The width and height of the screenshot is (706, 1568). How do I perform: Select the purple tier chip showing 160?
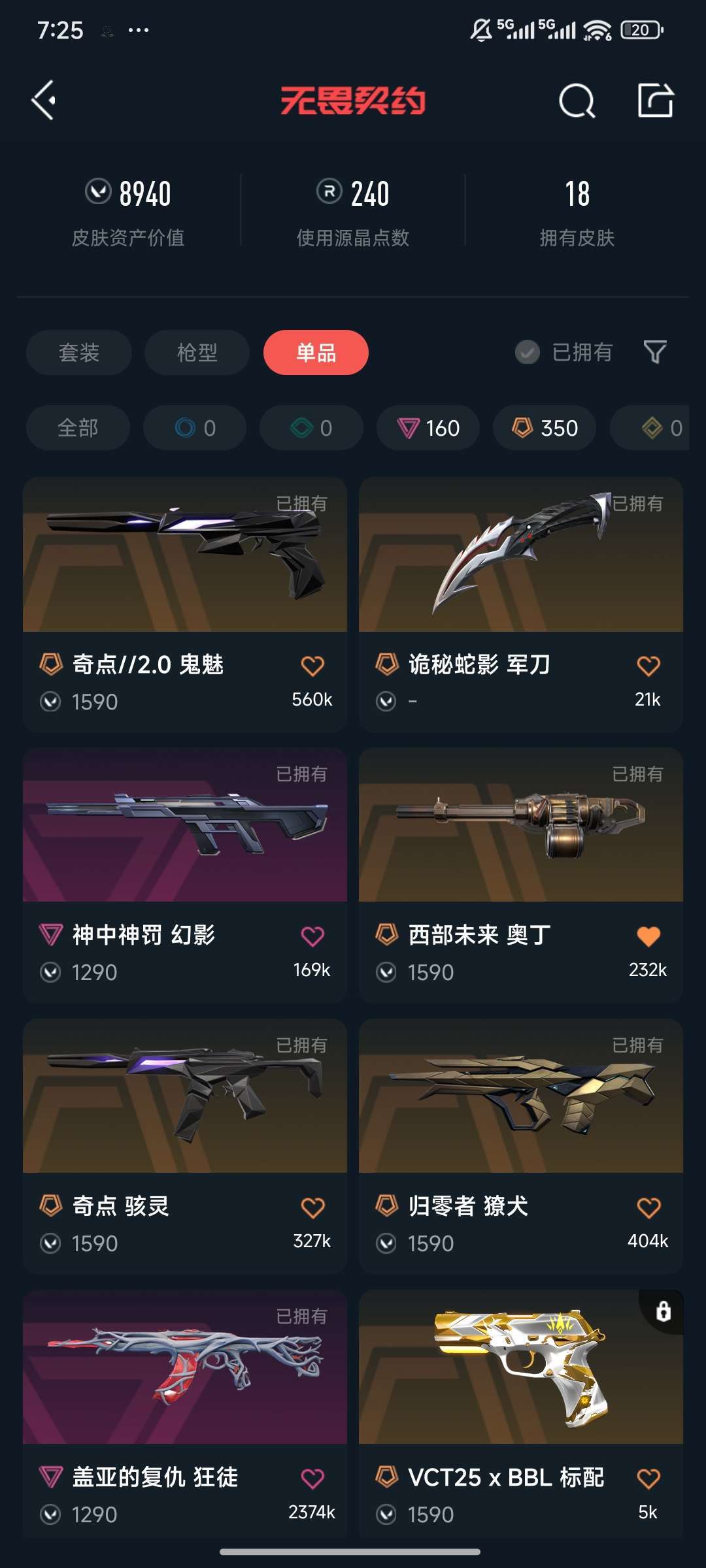[x=428, y=428]
